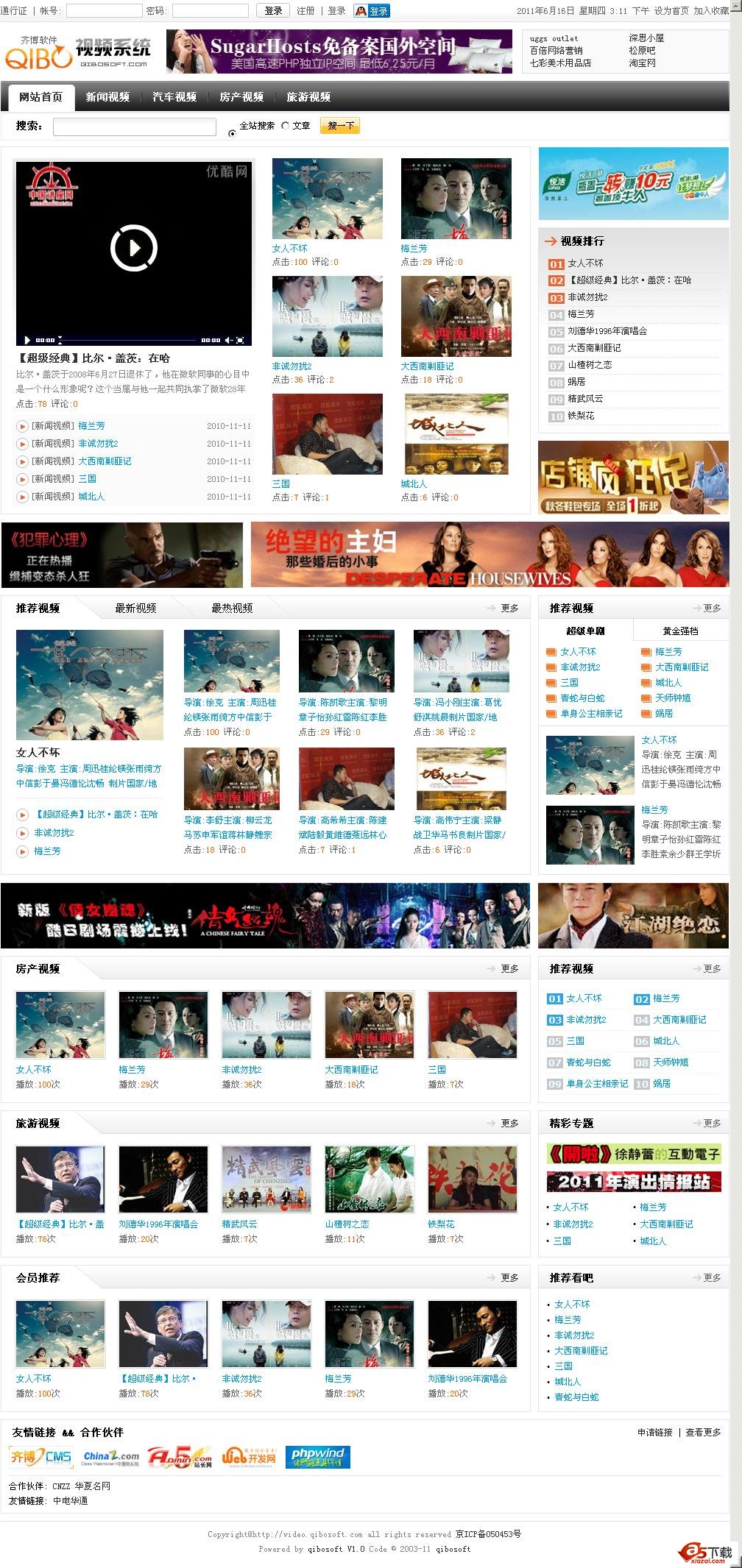
Task: Select the 黄金强档 tab
Action: point(680,631)
